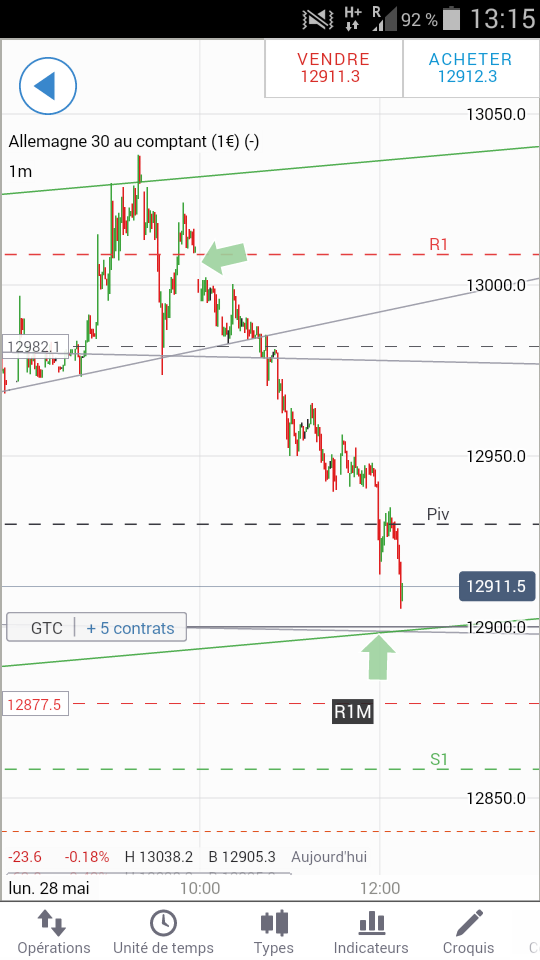Tap the 12877.5 price level tag
Image resolution: width=540 pixels, height=960 pixels.
(35, 704)
